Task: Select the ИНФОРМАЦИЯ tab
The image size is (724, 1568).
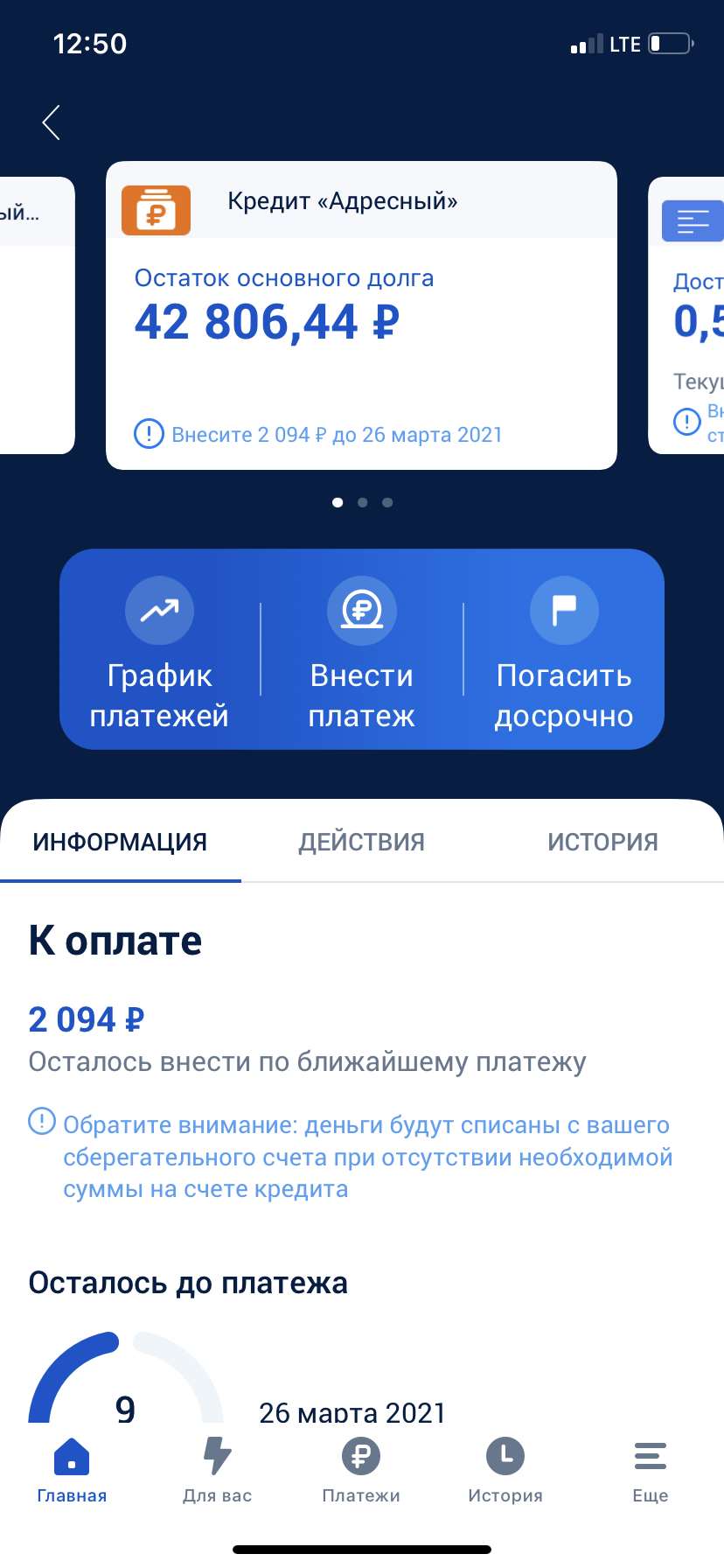Action: [120, 842]
